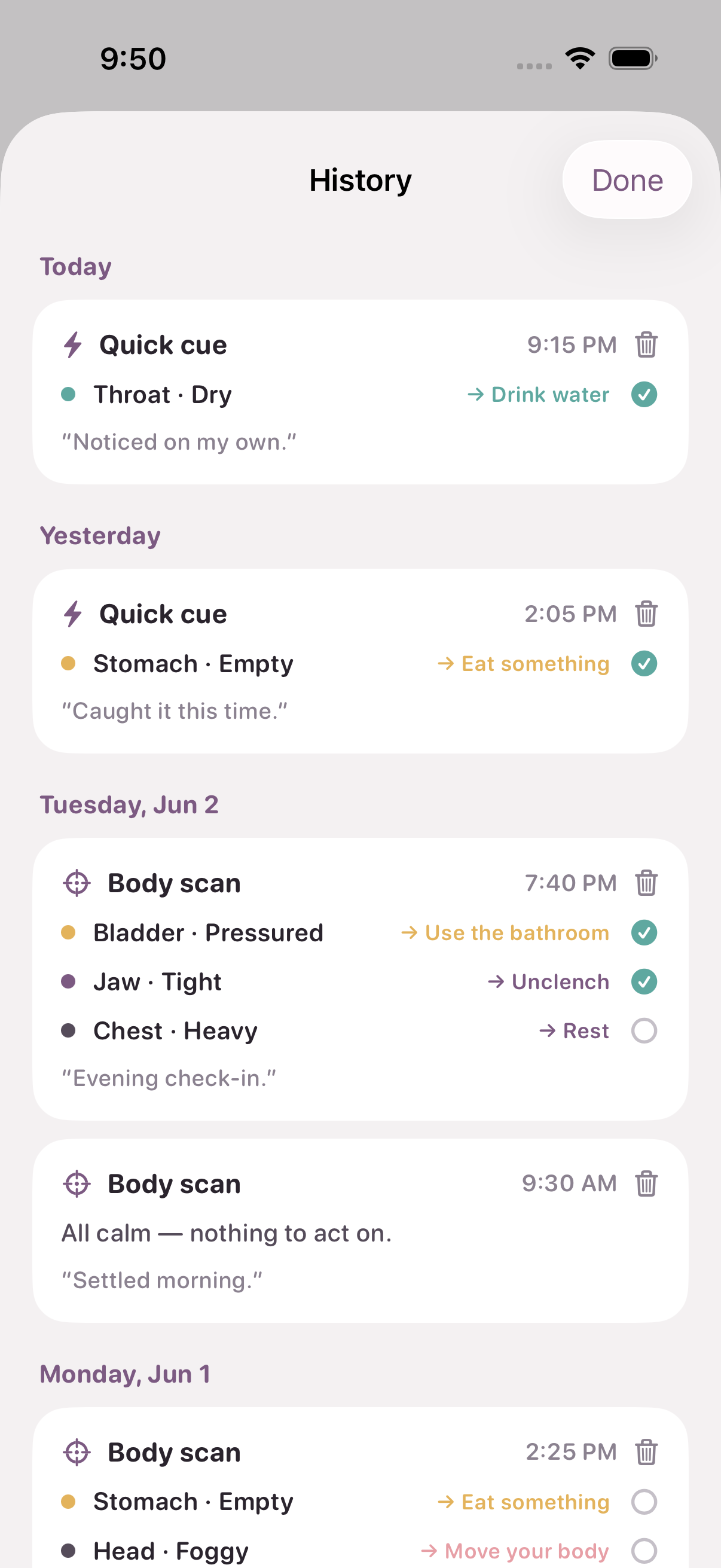Uncheck the Drink water action
Screen dimensions: 721x1568
644,395
